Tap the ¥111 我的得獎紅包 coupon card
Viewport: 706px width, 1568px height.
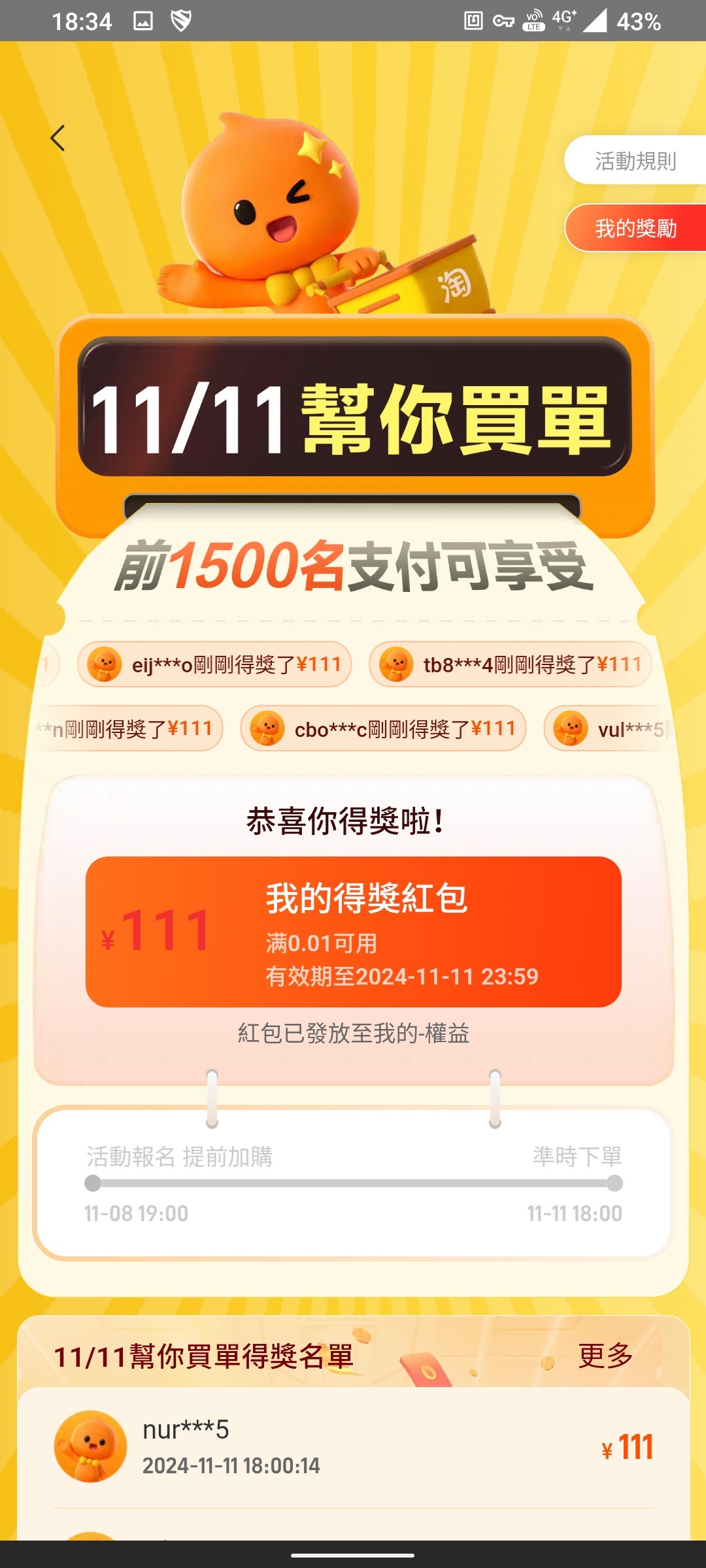point(353,932)
